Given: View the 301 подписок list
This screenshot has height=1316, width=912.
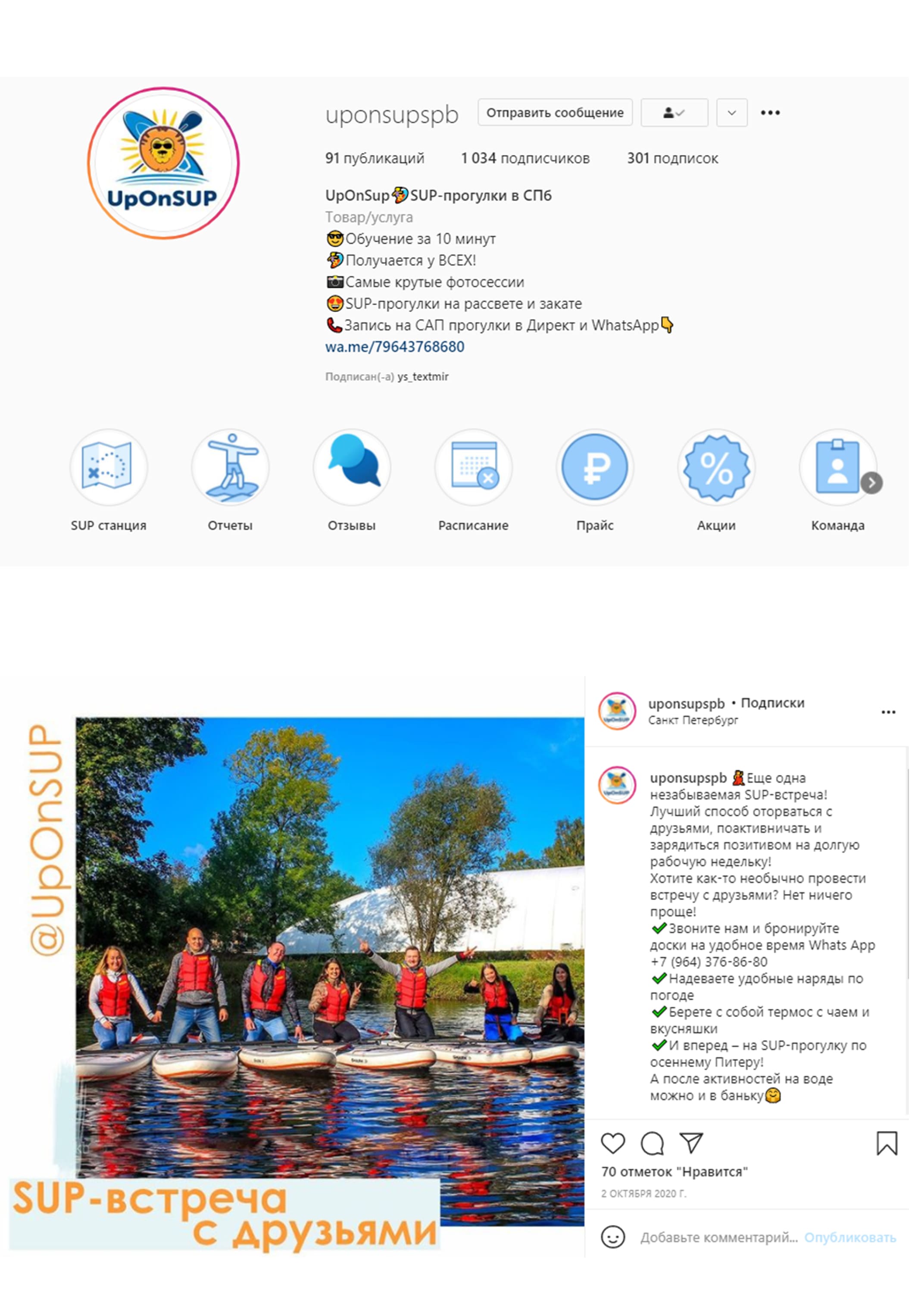Looking at the screenshot, I should tap(672, 158).
